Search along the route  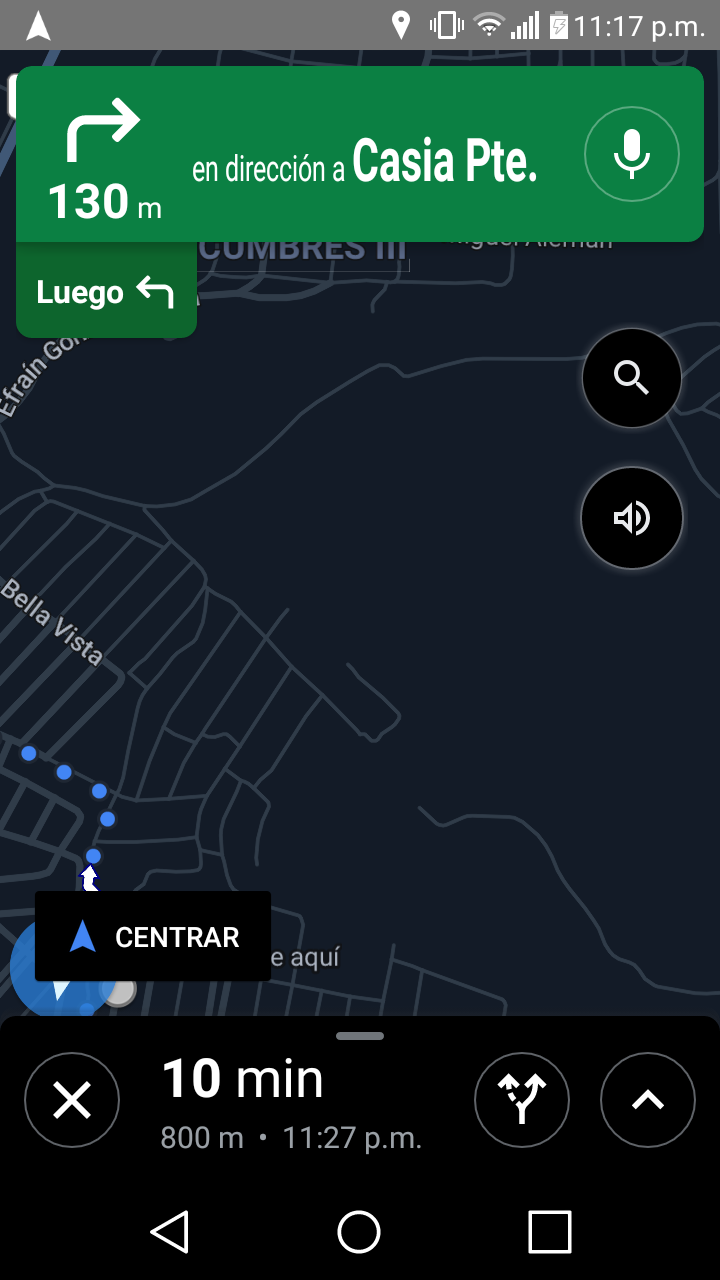coord(631,379)
